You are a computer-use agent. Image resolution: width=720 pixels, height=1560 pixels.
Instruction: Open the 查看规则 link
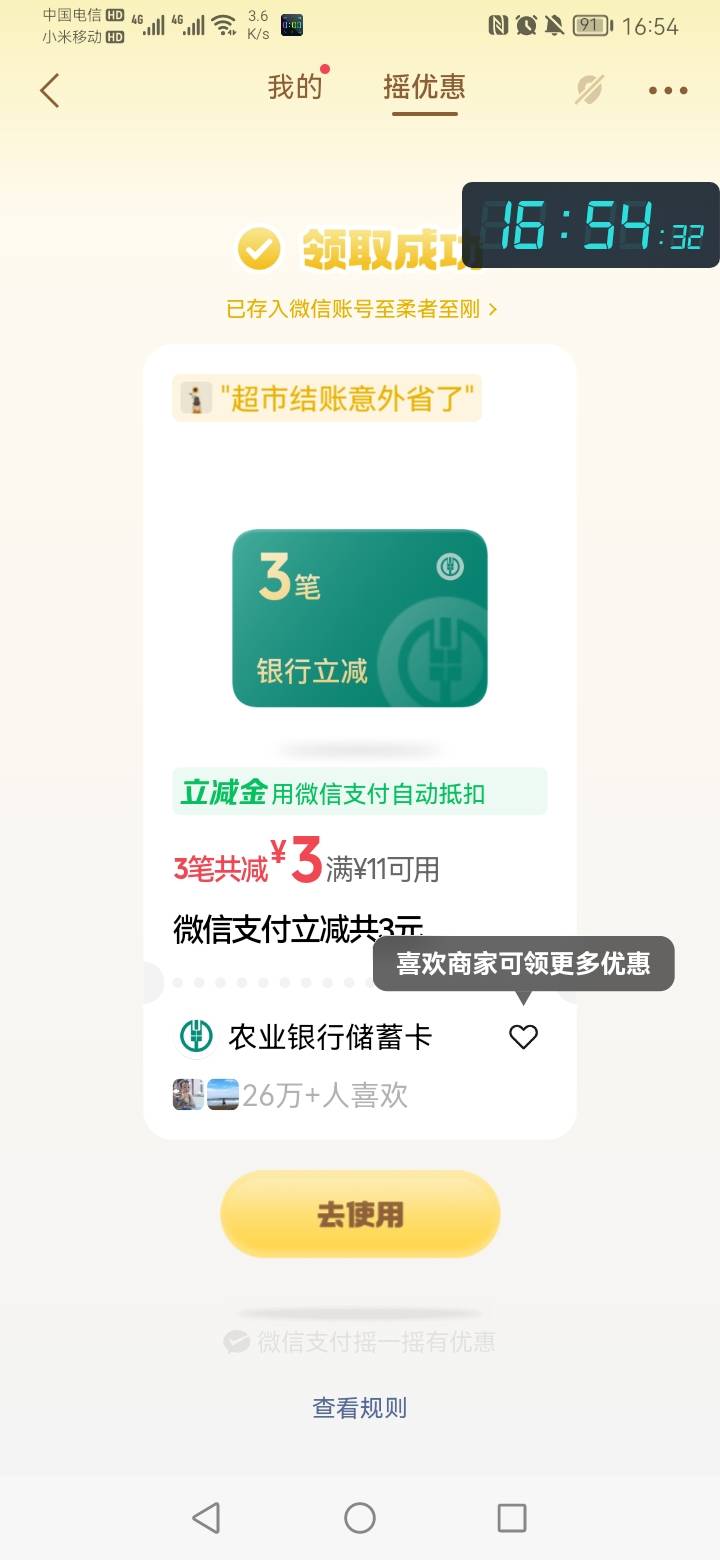tap(360, 1408)
